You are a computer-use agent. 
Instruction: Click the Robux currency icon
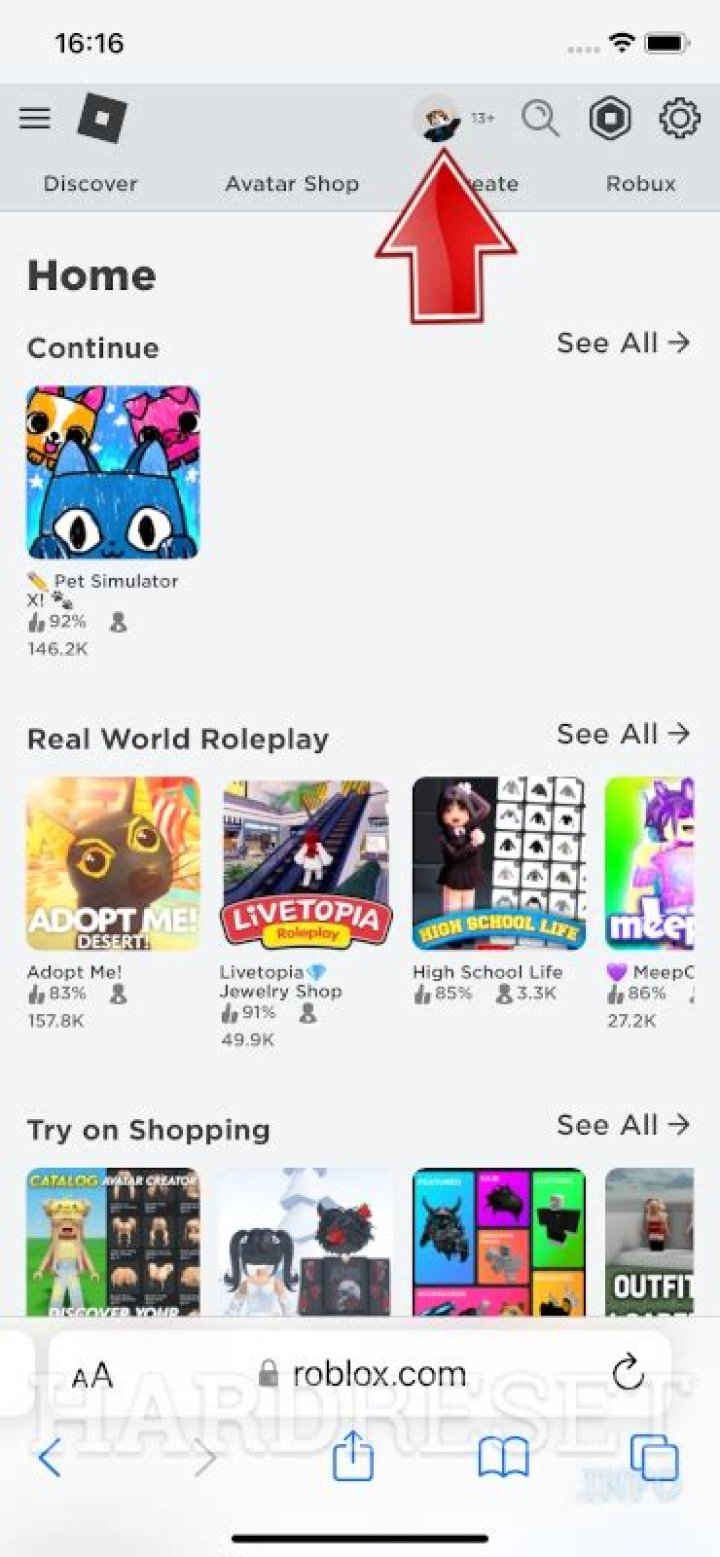(x=611, y=117)
